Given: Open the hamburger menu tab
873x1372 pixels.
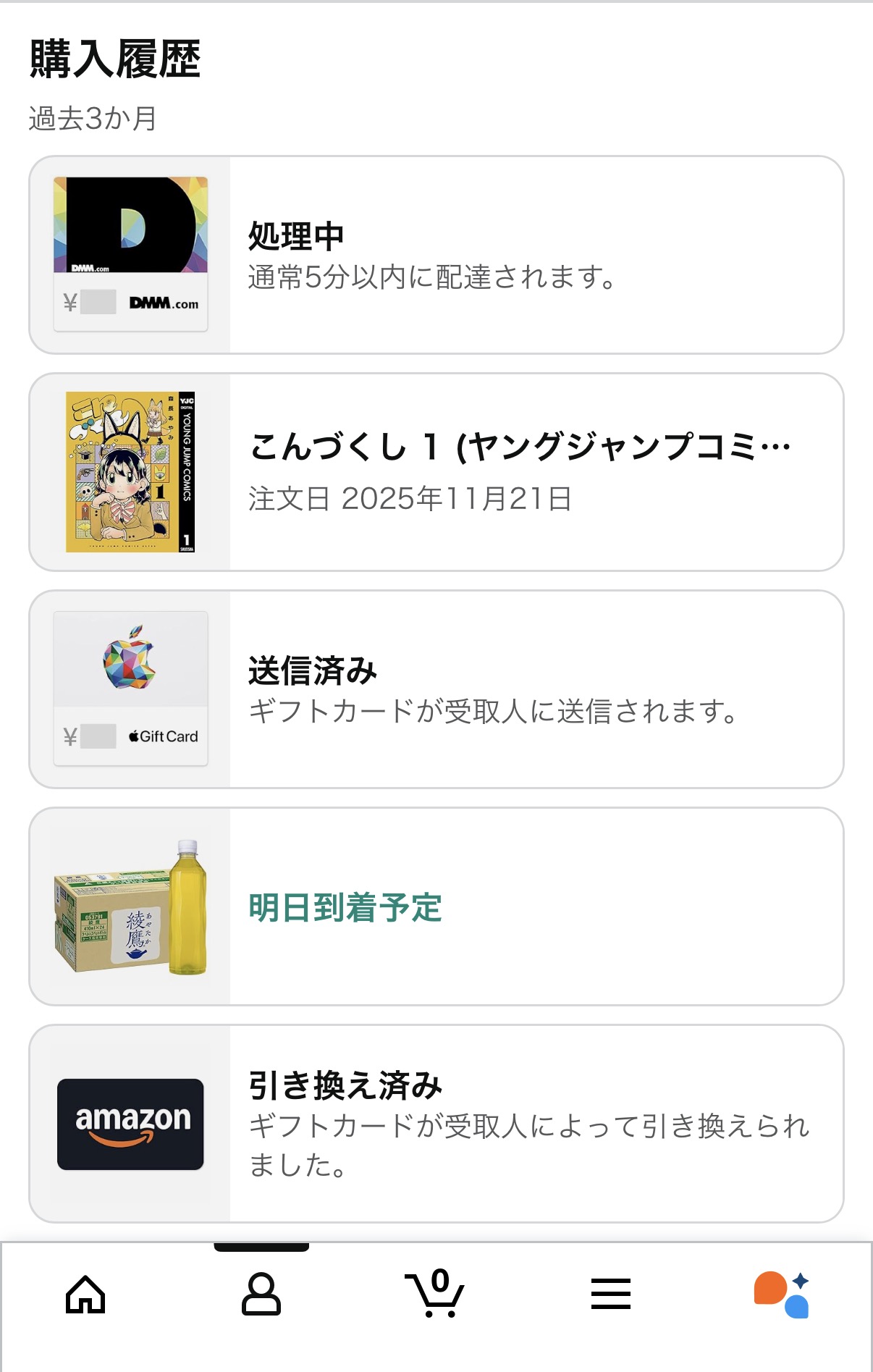Looking at the screenshot, I should coord(611,1295).
